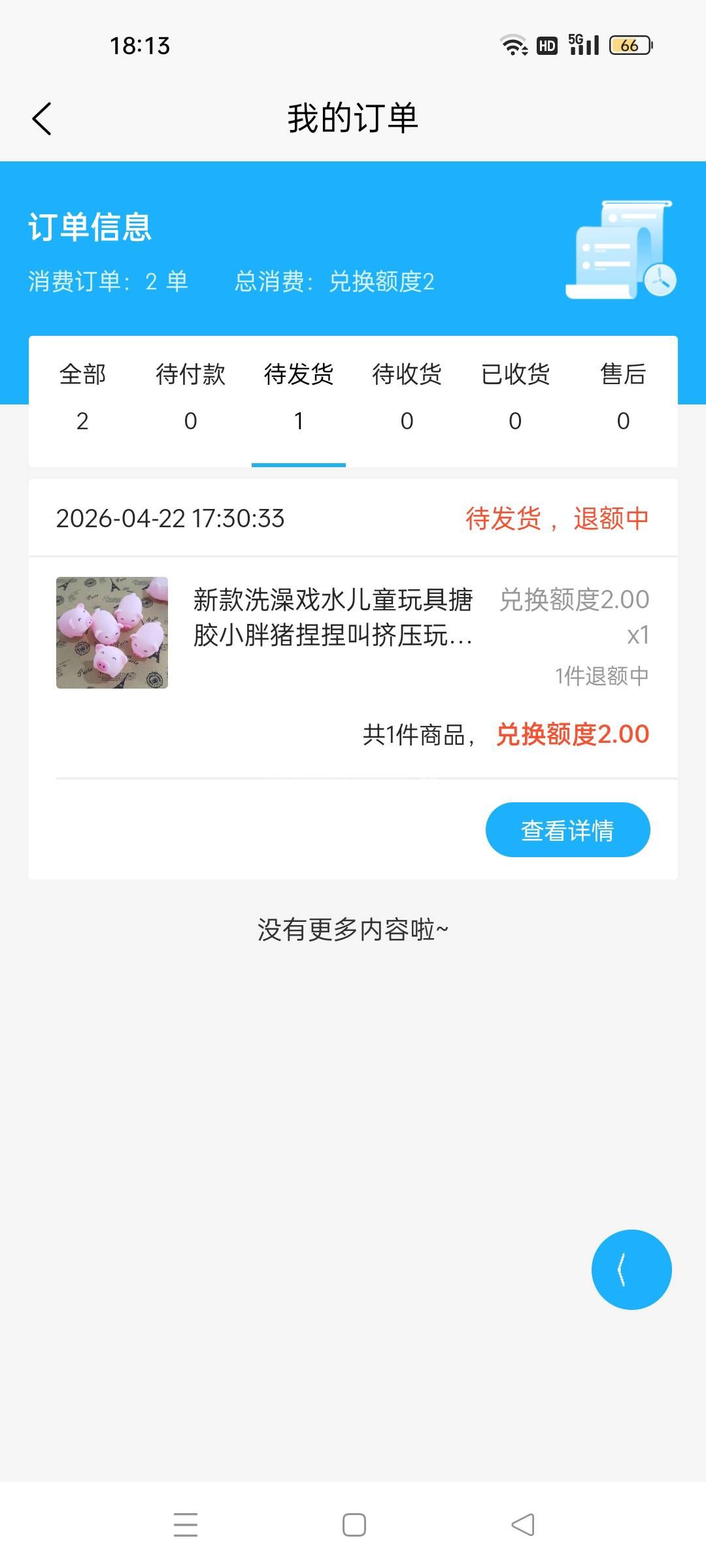
Task: Switch to the 全部 orders tab
Action: point(82,397)
